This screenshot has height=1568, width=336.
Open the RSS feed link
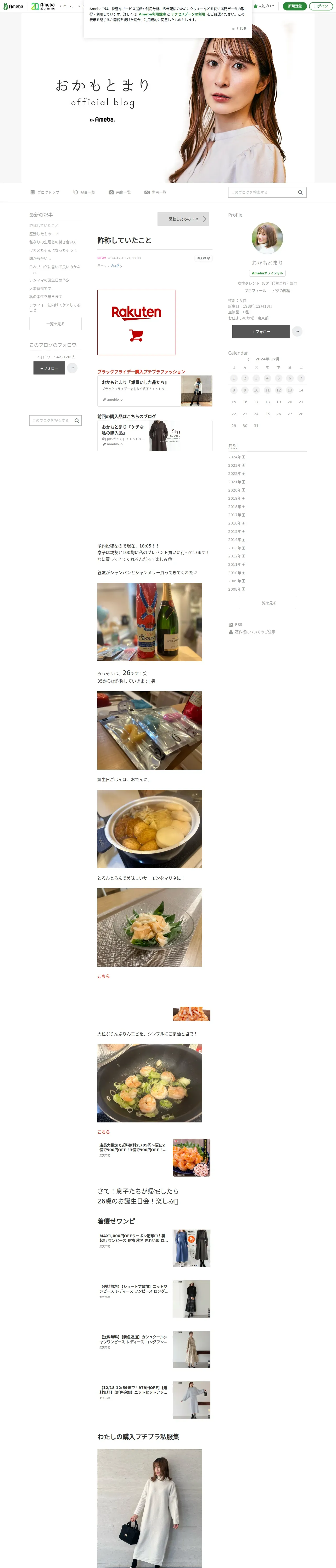point(238,625)
